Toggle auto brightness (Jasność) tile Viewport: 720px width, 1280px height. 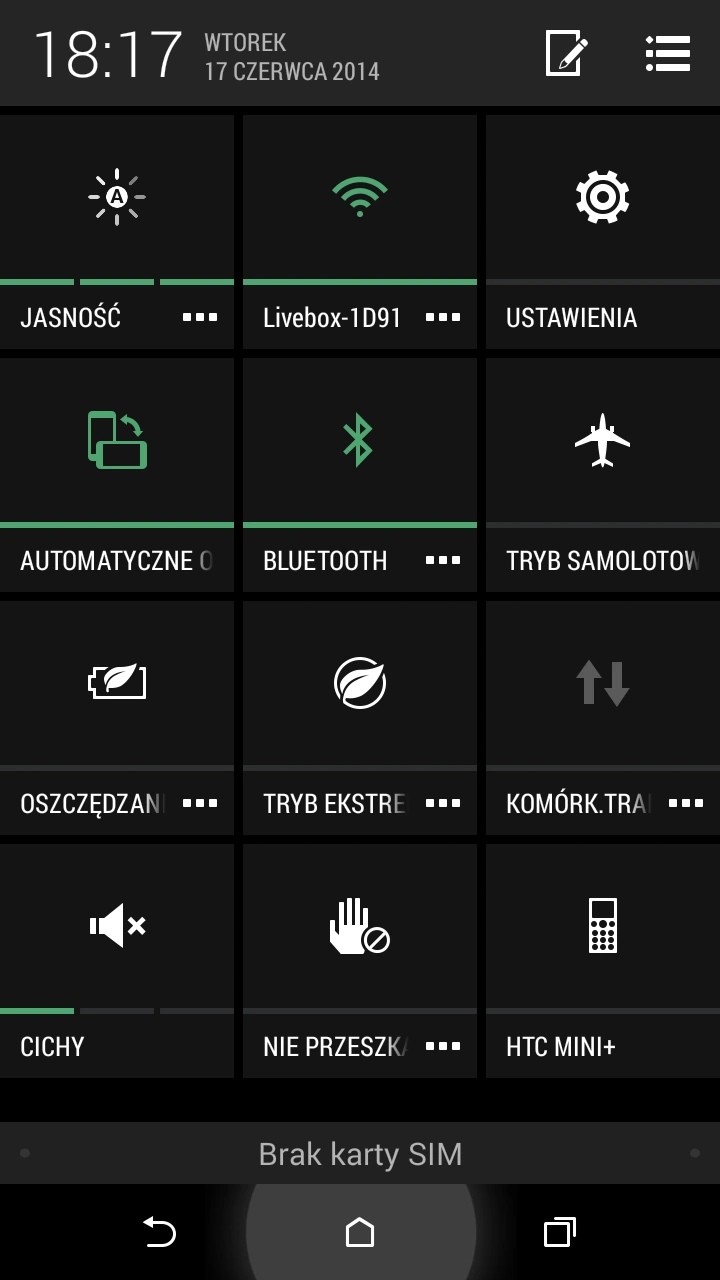coord(116,197)
